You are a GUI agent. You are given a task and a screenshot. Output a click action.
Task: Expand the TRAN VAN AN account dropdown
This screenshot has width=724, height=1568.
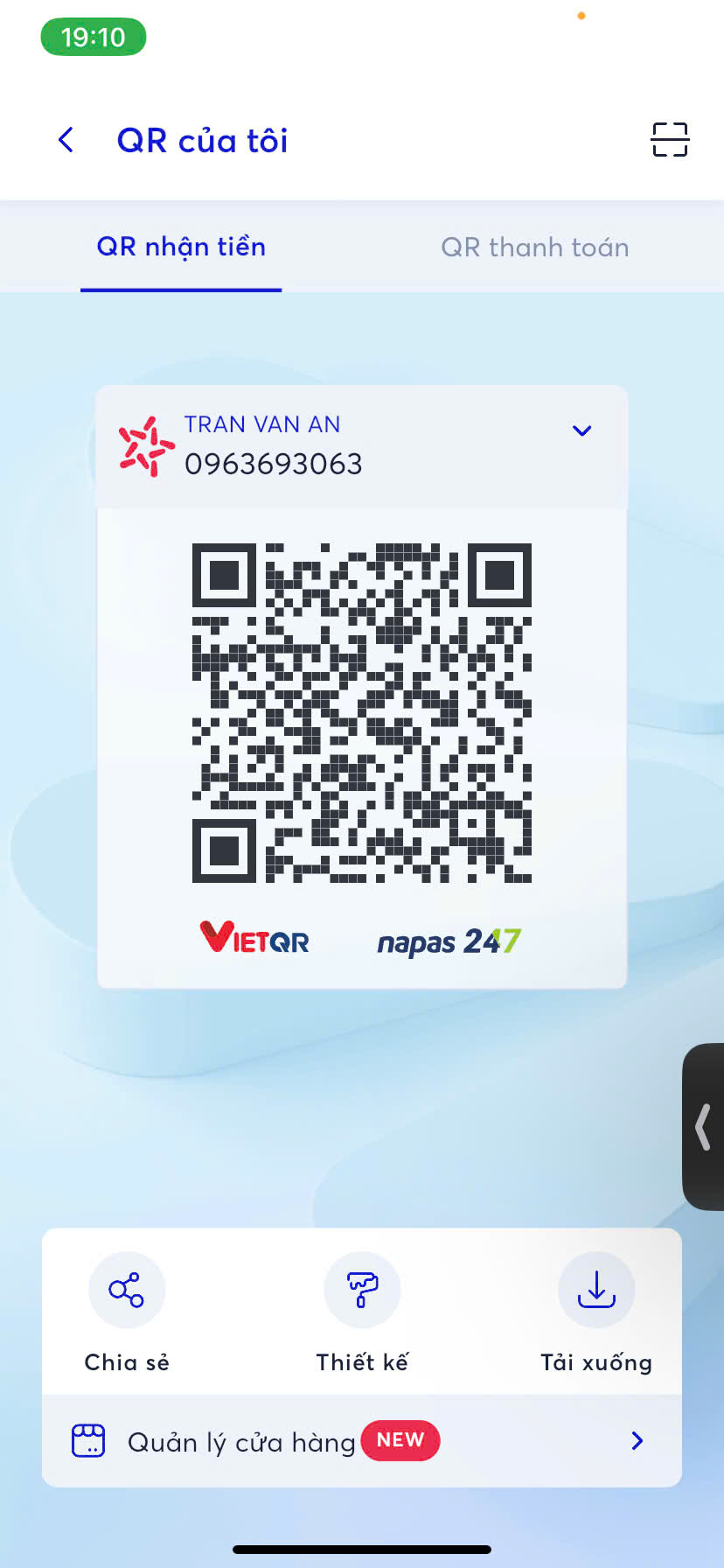pyautogui.click(x=581, y=430)
